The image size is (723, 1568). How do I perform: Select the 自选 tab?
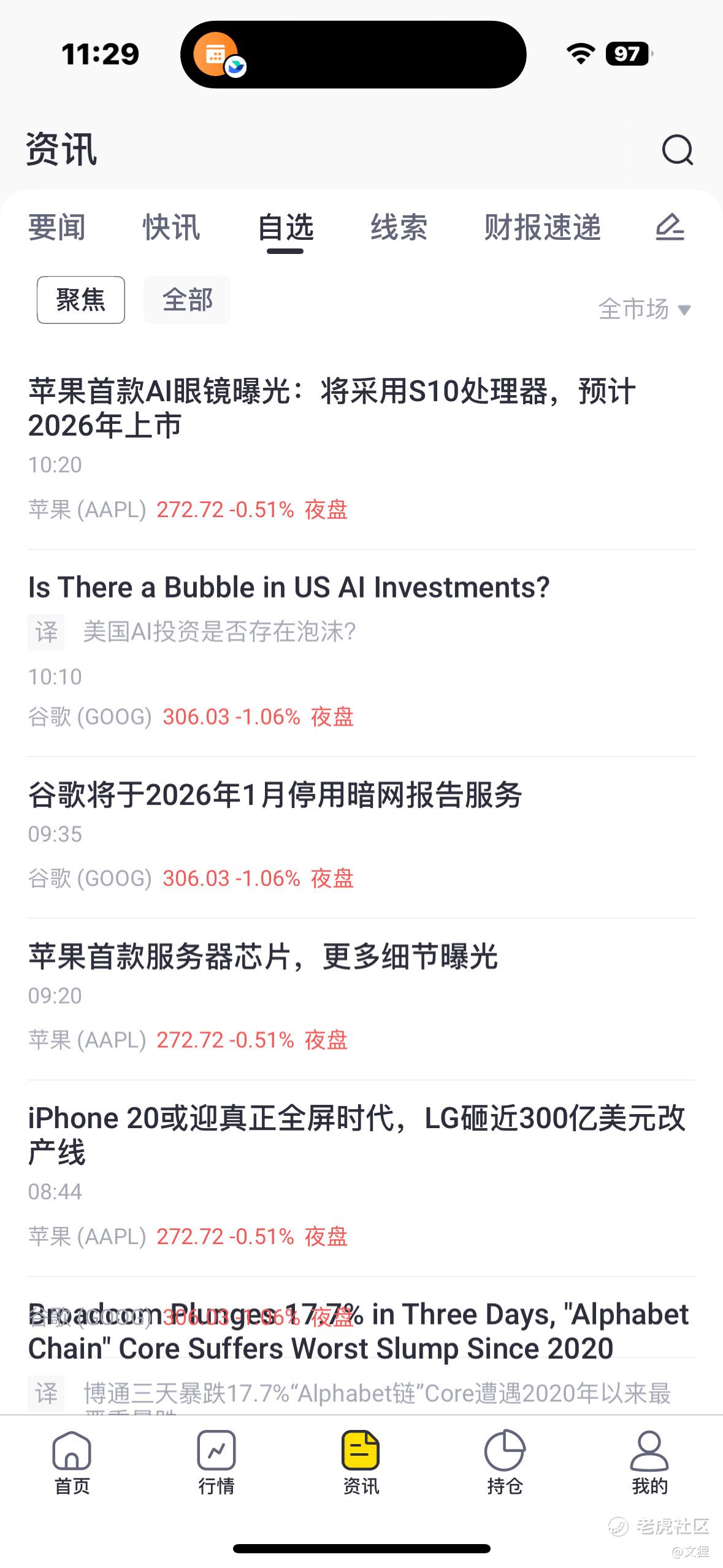(286, 228)
